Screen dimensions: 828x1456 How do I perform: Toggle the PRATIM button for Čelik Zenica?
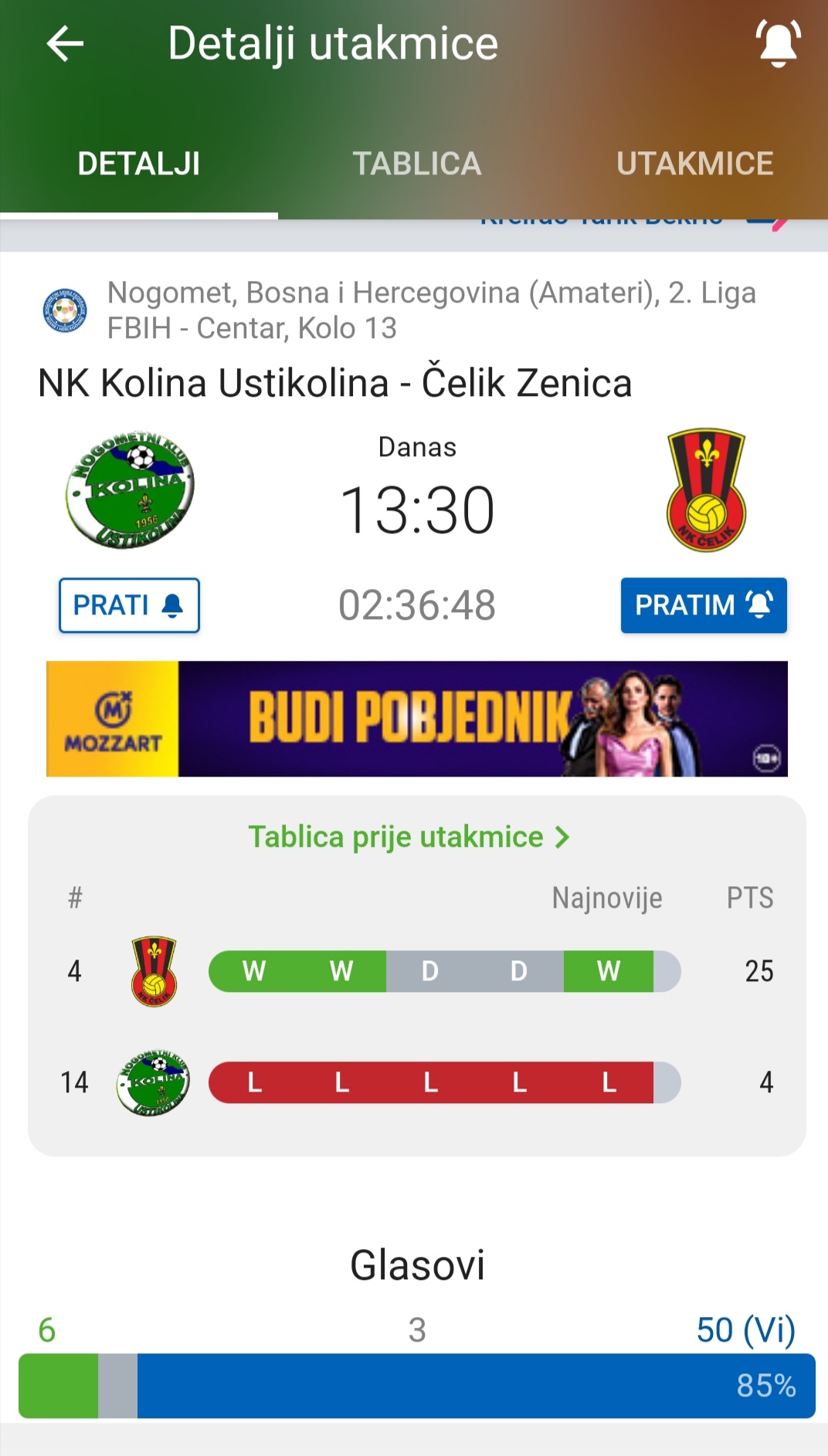point(704,605)
